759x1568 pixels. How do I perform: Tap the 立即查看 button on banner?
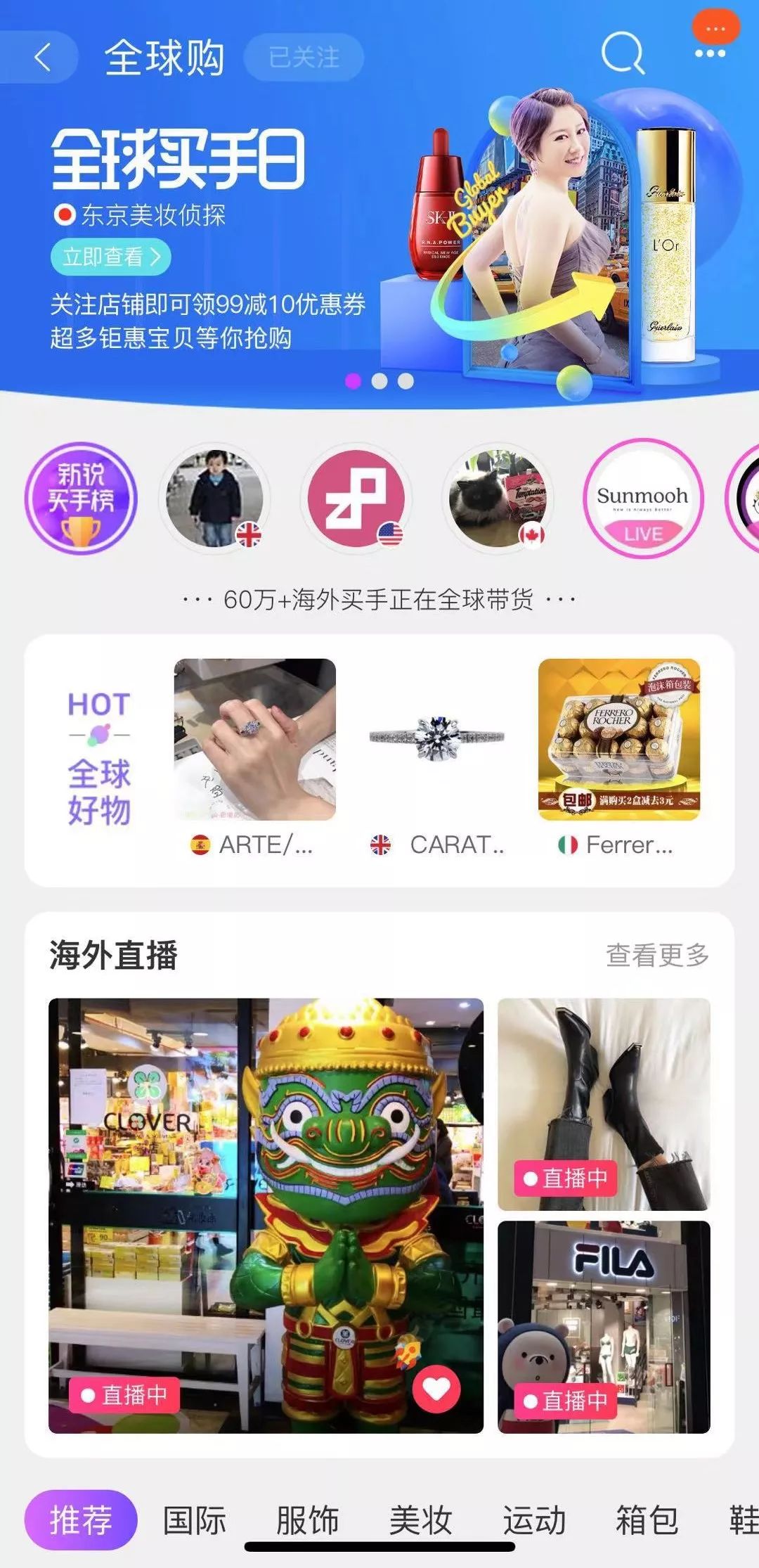click(x=110, y=257)
